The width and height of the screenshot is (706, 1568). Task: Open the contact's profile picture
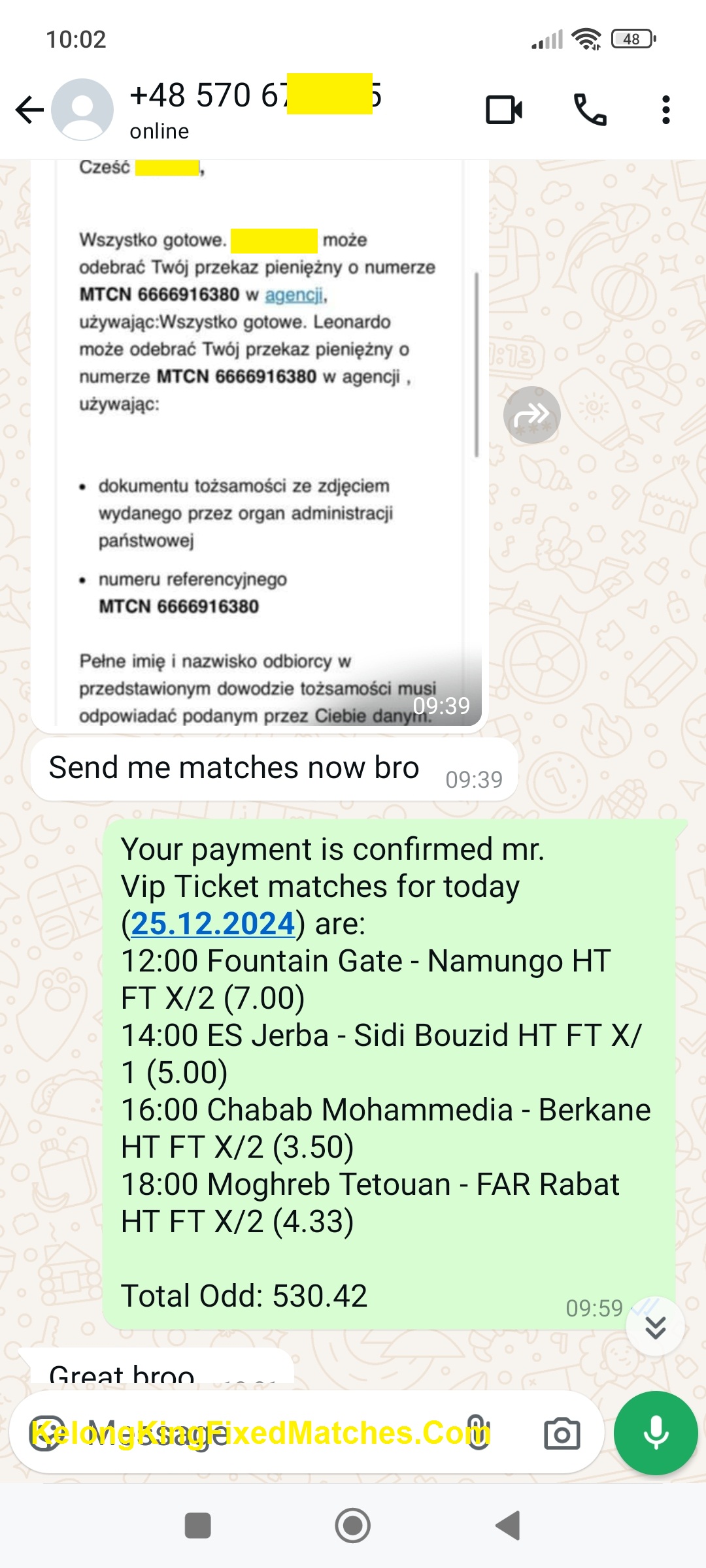click(82, 110)
